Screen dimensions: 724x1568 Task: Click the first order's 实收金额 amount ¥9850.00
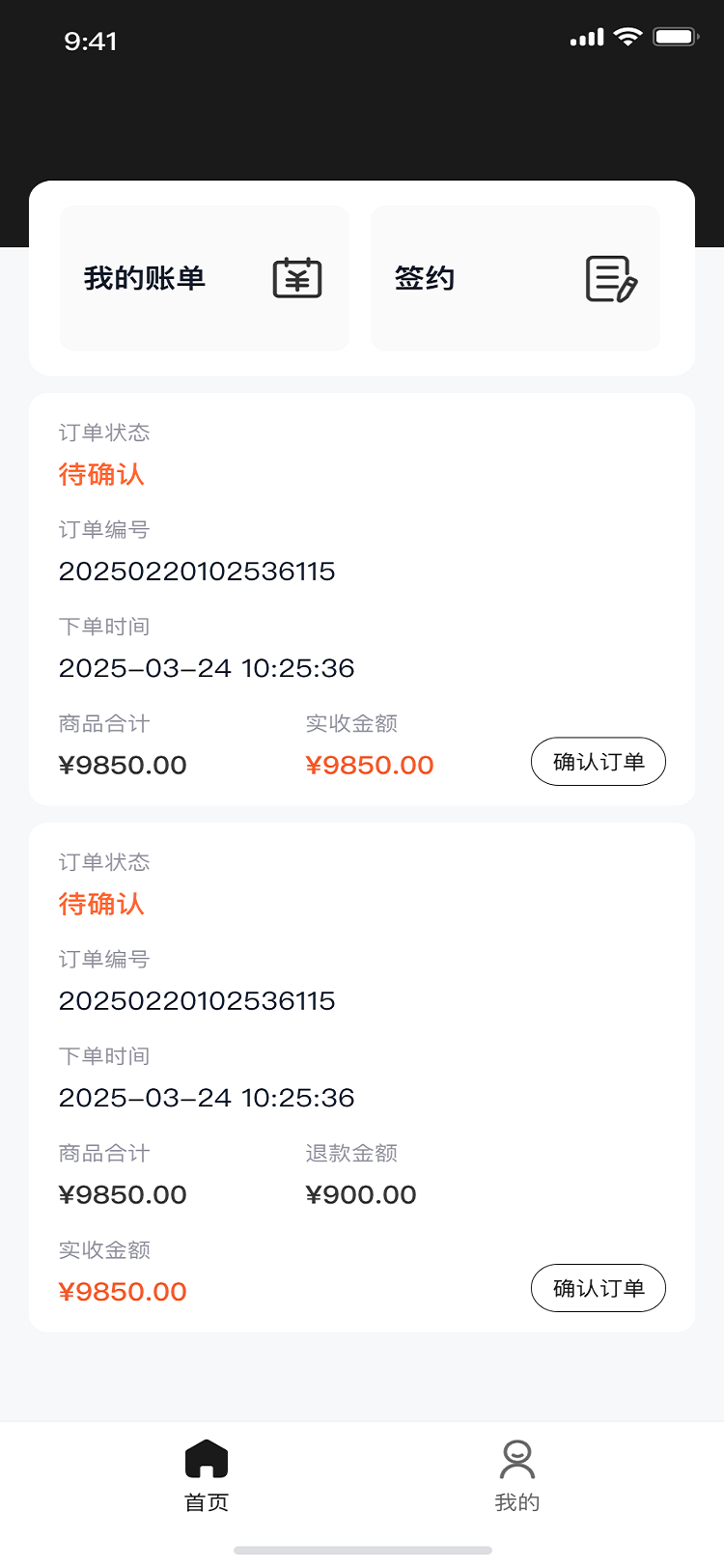coord(371,765)
